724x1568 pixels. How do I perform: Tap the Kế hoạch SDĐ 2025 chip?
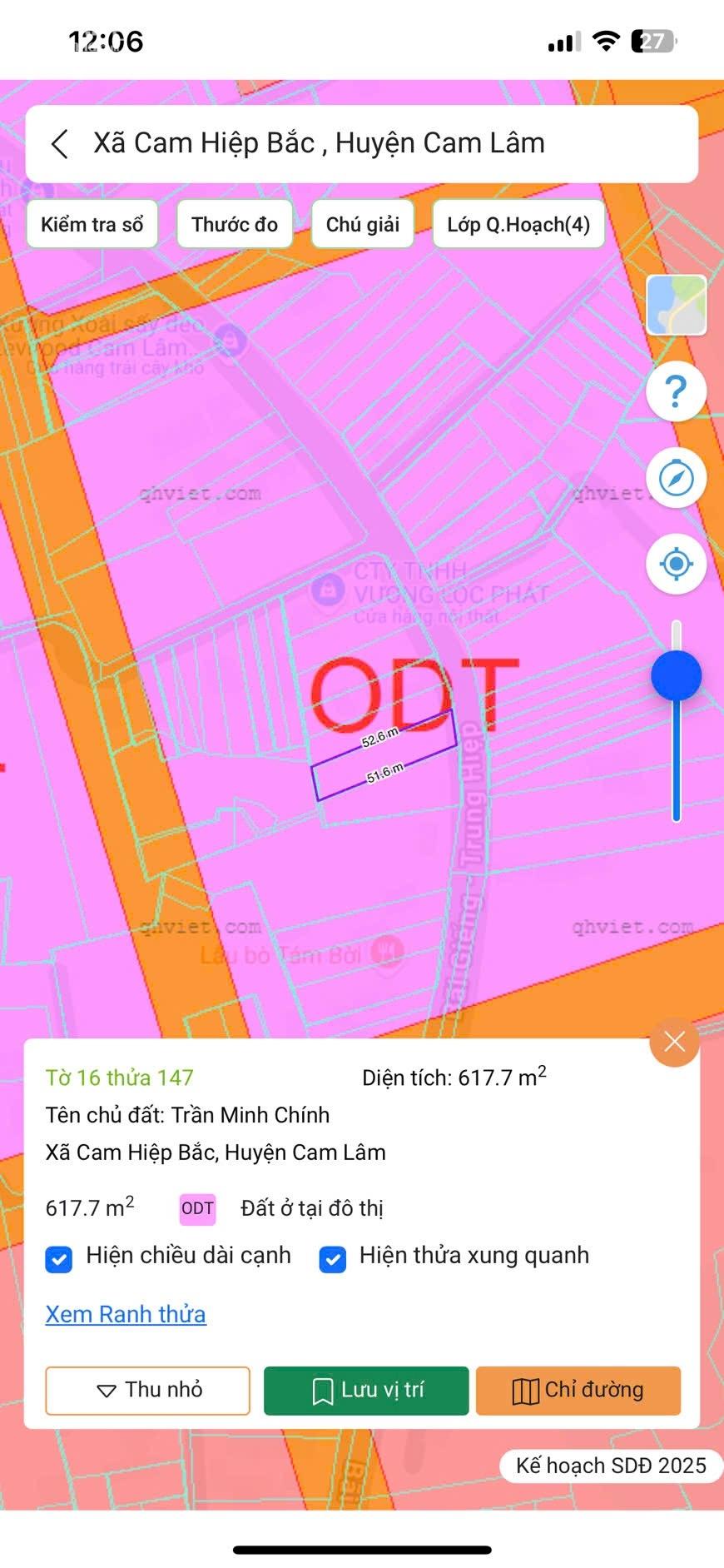(x=610, y=1466)
